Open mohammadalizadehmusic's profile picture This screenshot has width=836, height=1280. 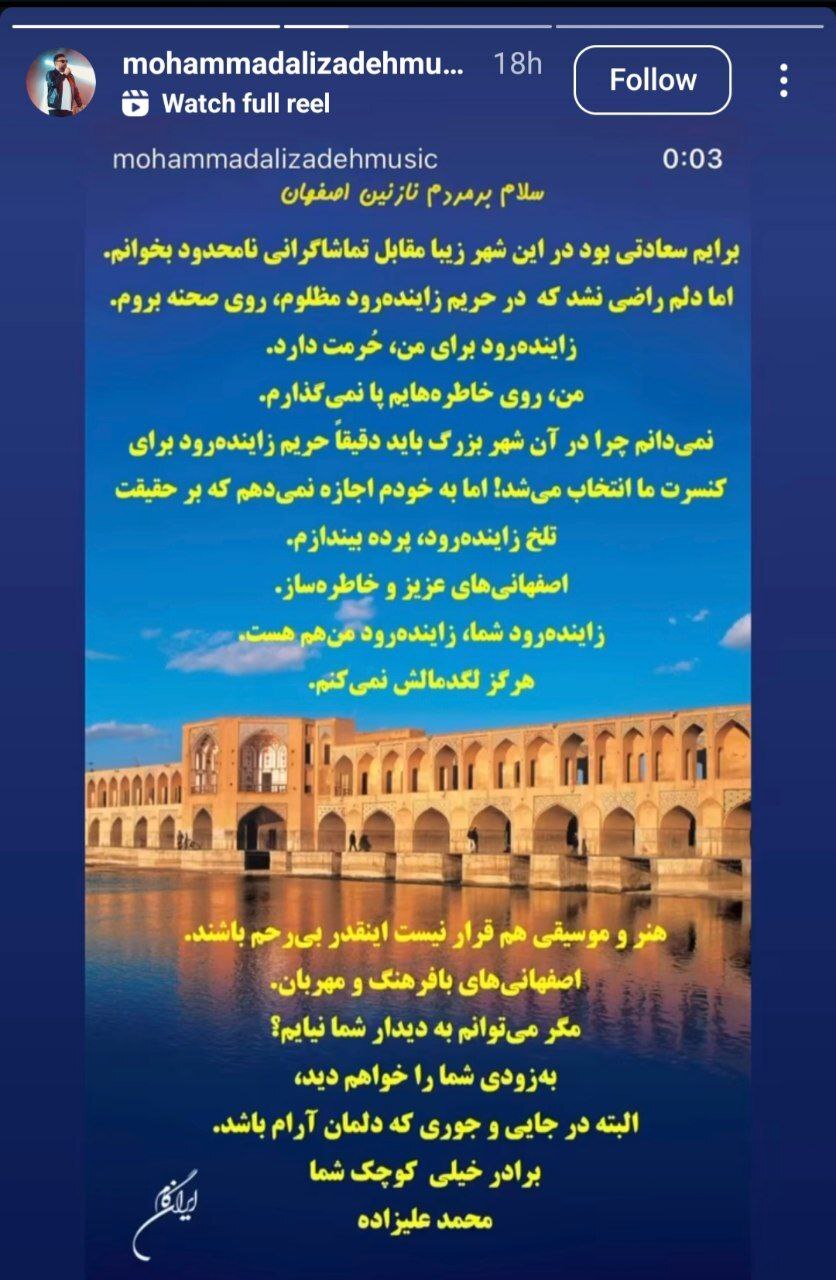click(x=60, y=82)
